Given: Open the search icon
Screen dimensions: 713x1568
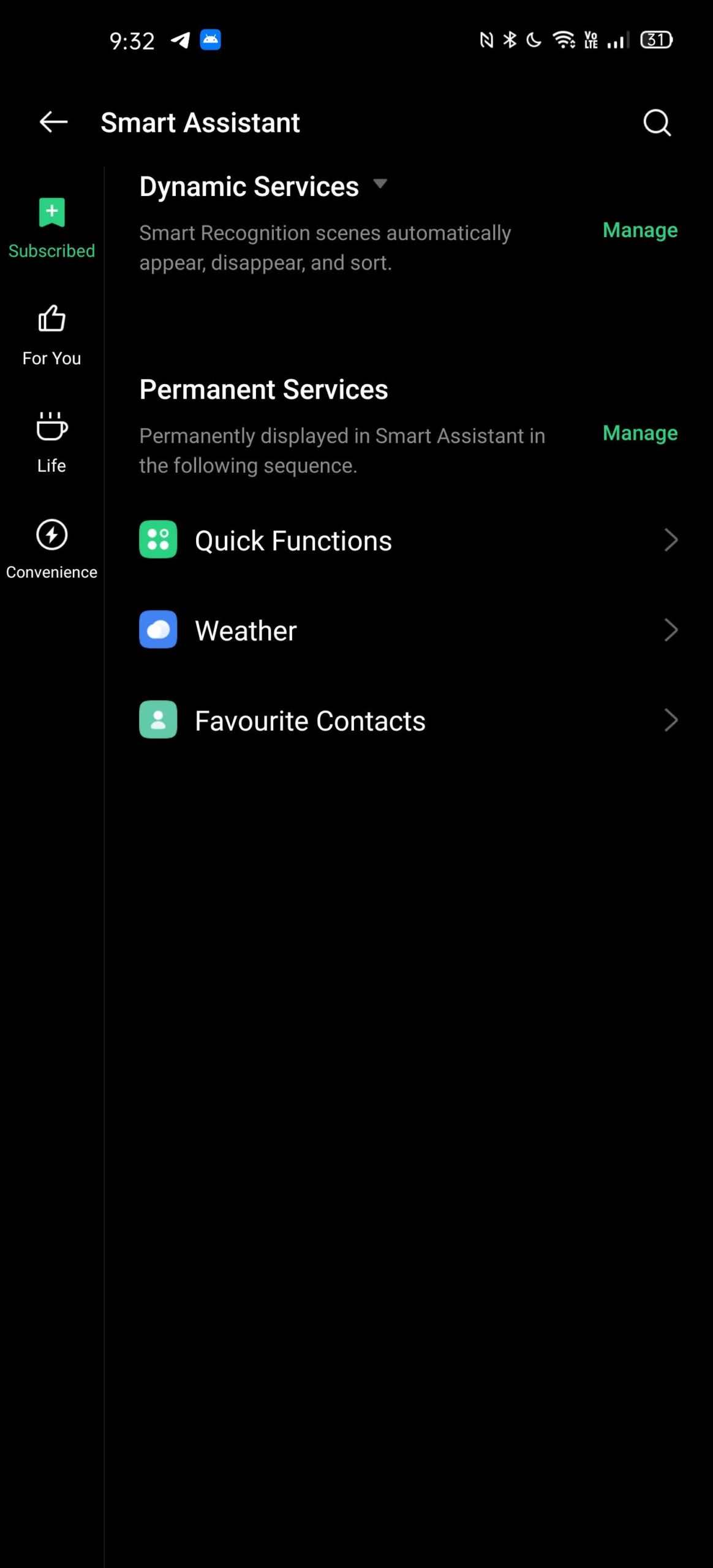Looking at the screenshot, I should (657, 123).
